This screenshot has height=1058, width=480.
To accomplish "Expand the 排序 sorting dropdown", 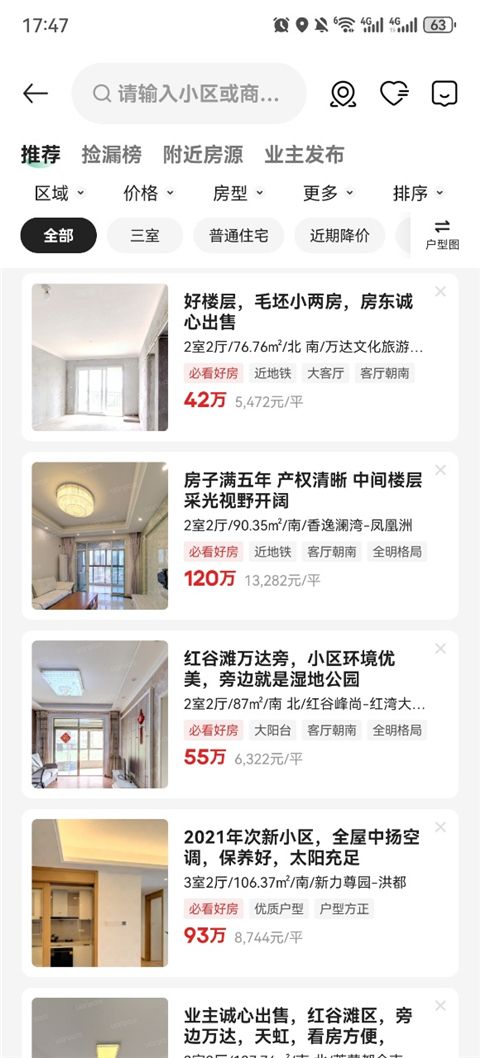I will coord(419,194).
